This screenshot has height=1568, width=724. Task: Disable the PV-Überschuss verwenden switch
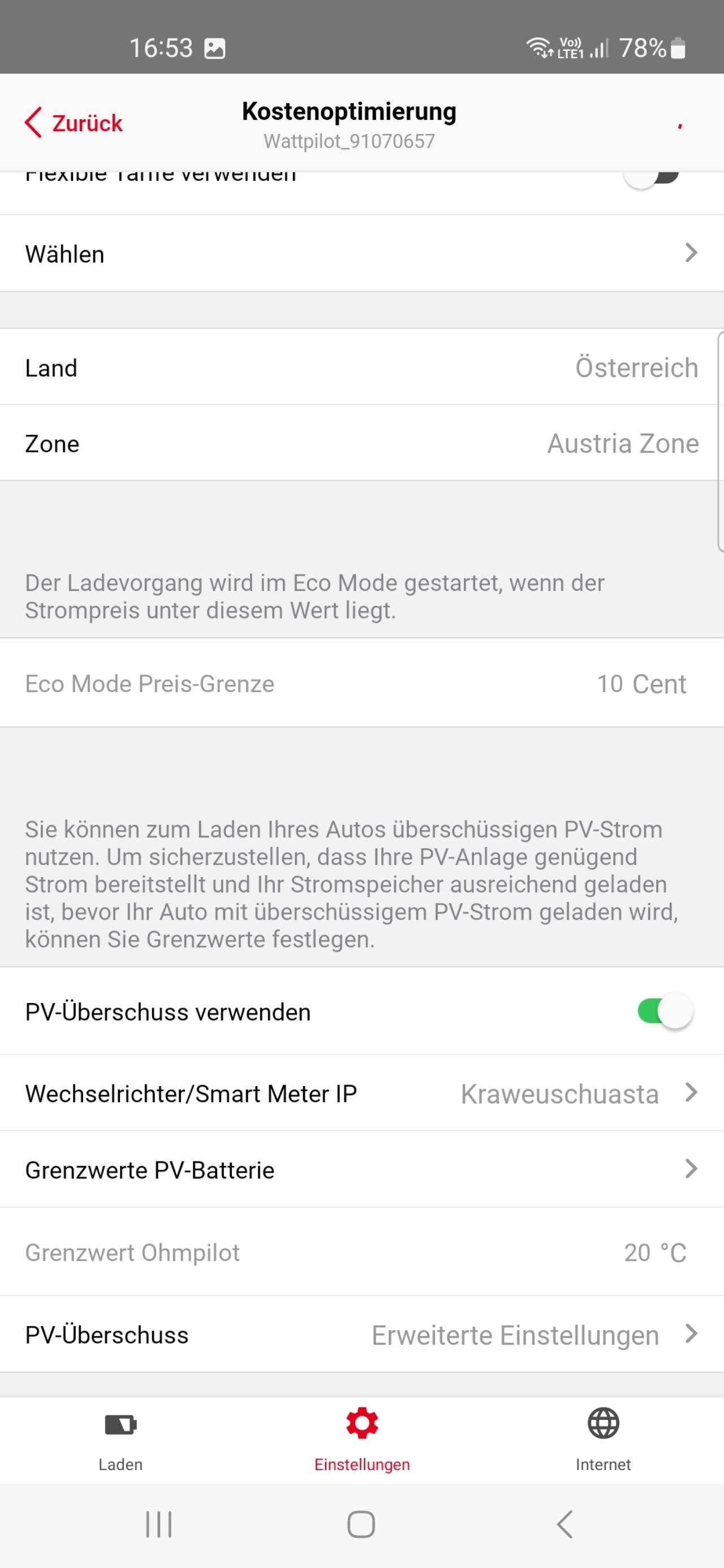[x=663, y=1012]
